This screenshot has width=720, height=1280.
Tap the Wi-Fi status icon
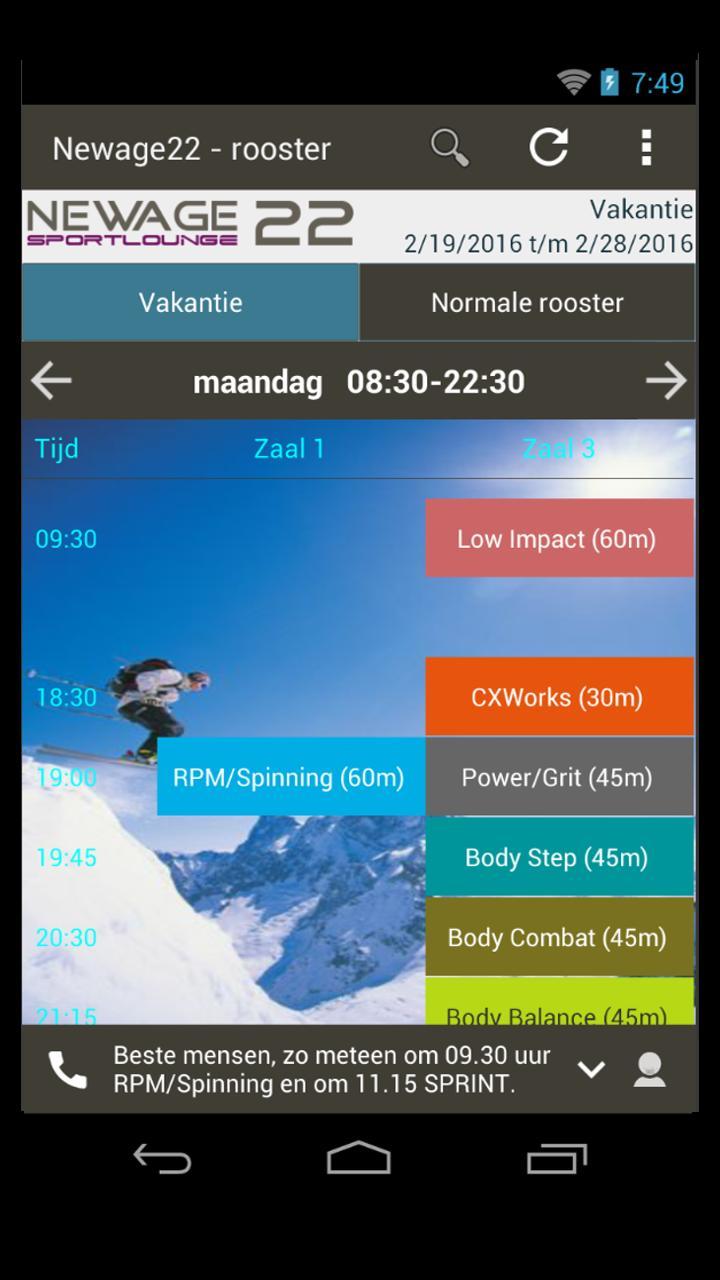coord(572,84)
